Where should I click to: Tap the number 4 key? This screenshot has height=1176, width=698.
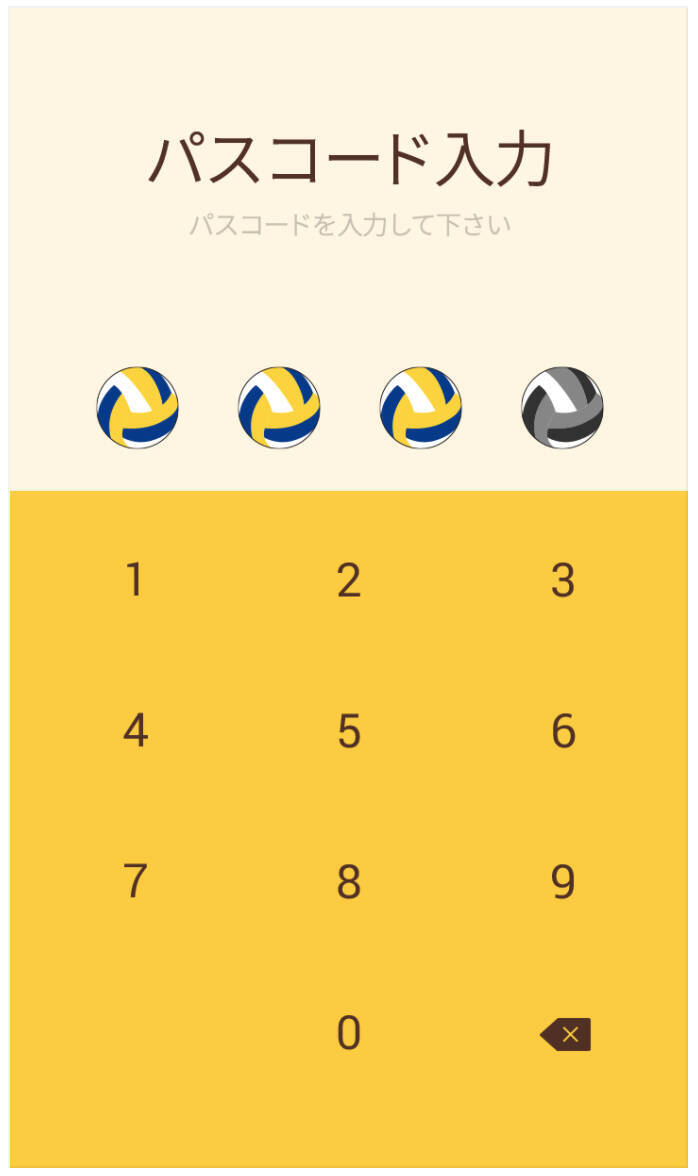tap(135, 731)
